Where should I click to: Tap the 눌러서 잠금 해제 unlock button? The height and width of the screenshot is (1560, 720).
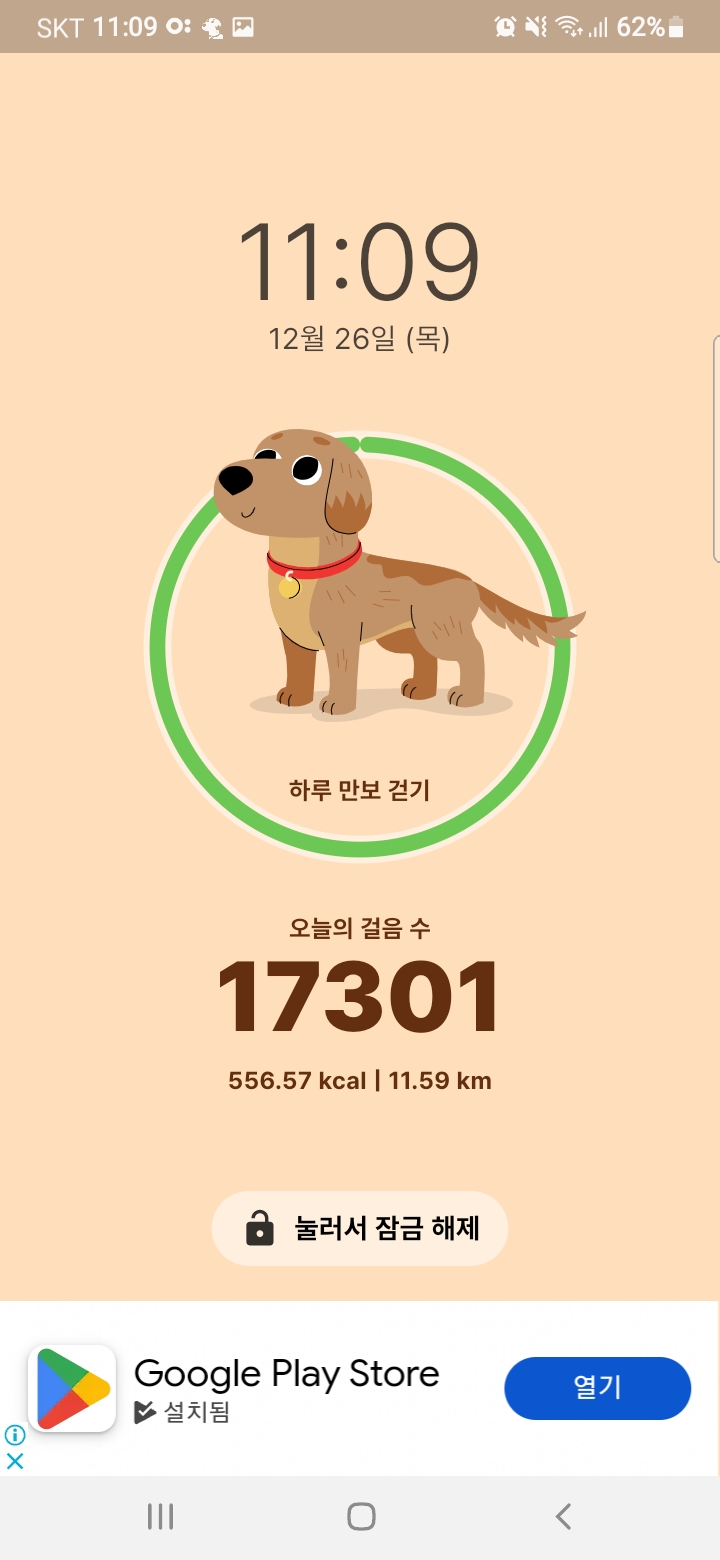tap(360, 1228)
